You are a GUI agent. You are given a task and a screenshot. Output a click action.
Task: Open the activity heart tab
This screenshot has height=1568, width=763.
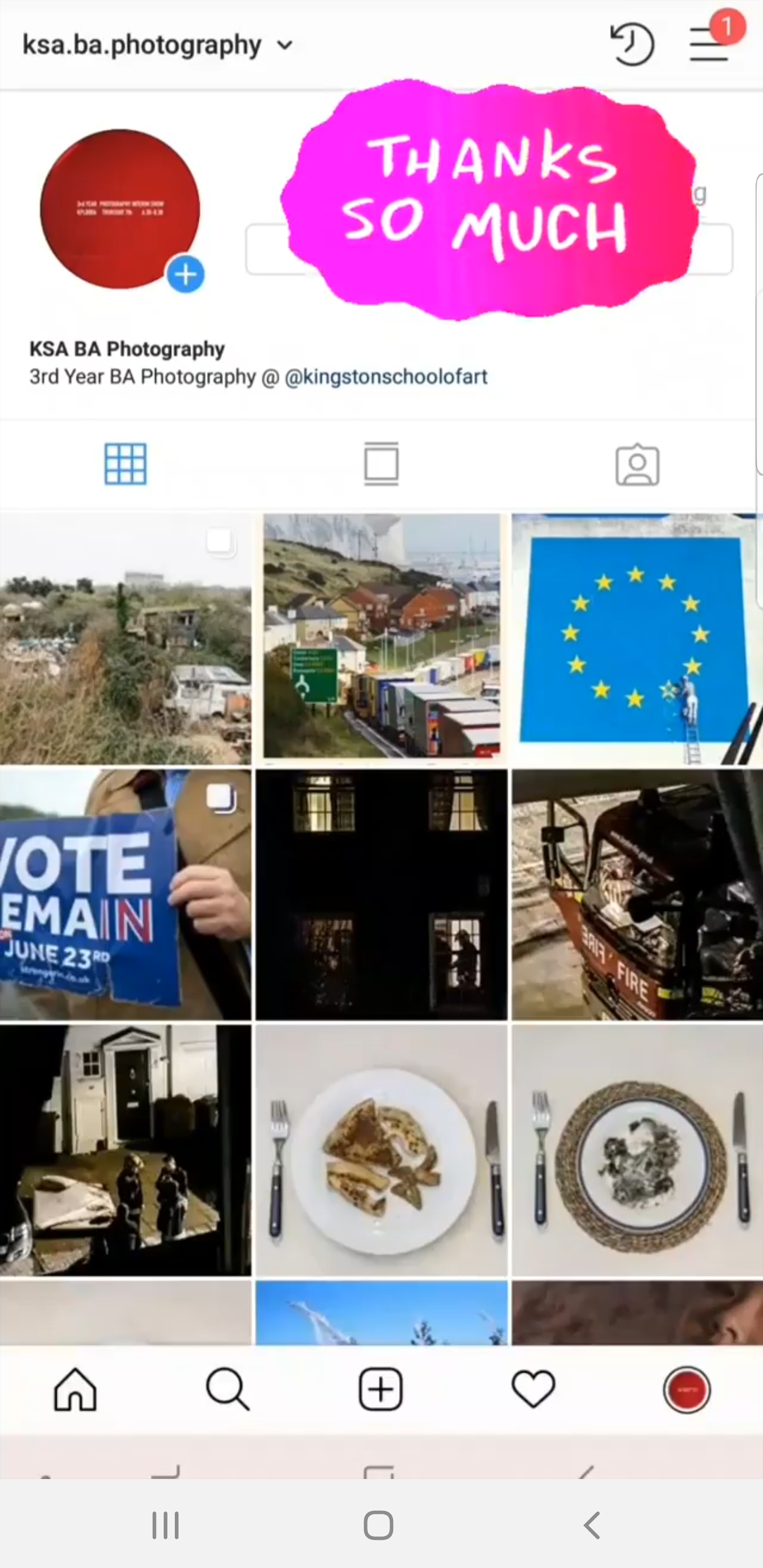pyautogui.click(x=534, y=1389)
